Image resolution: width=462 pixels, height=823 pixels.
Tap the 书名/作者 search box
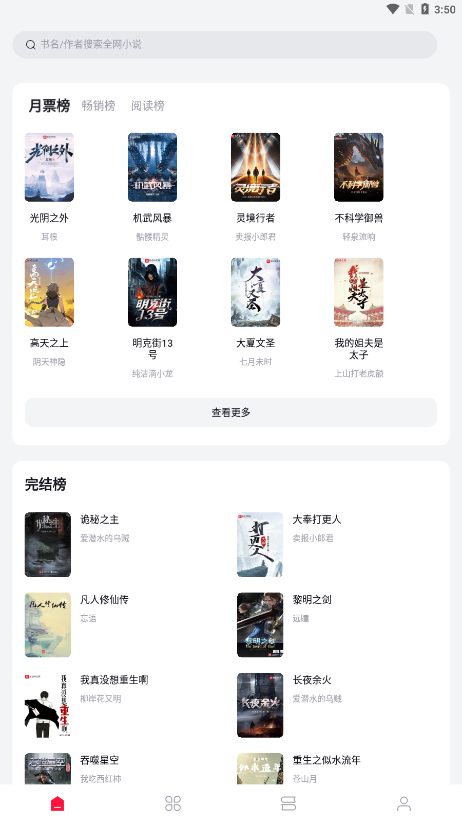[225, 45]
